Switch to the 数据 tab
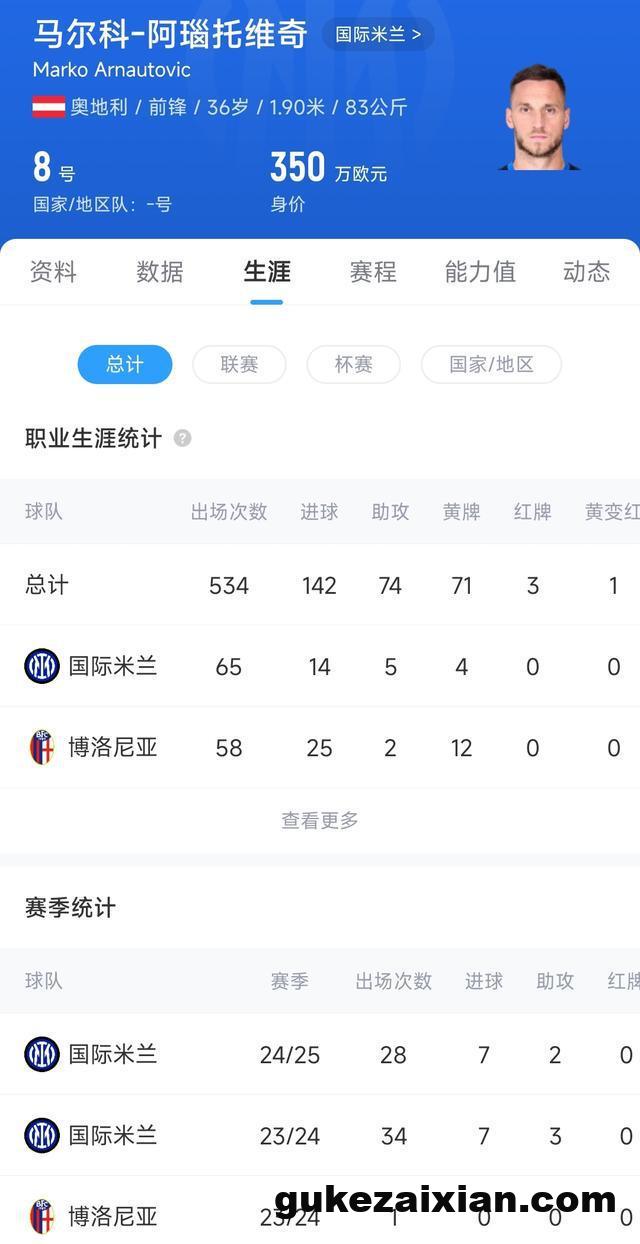Viewport: 640px width, 1244px height. 160,272
